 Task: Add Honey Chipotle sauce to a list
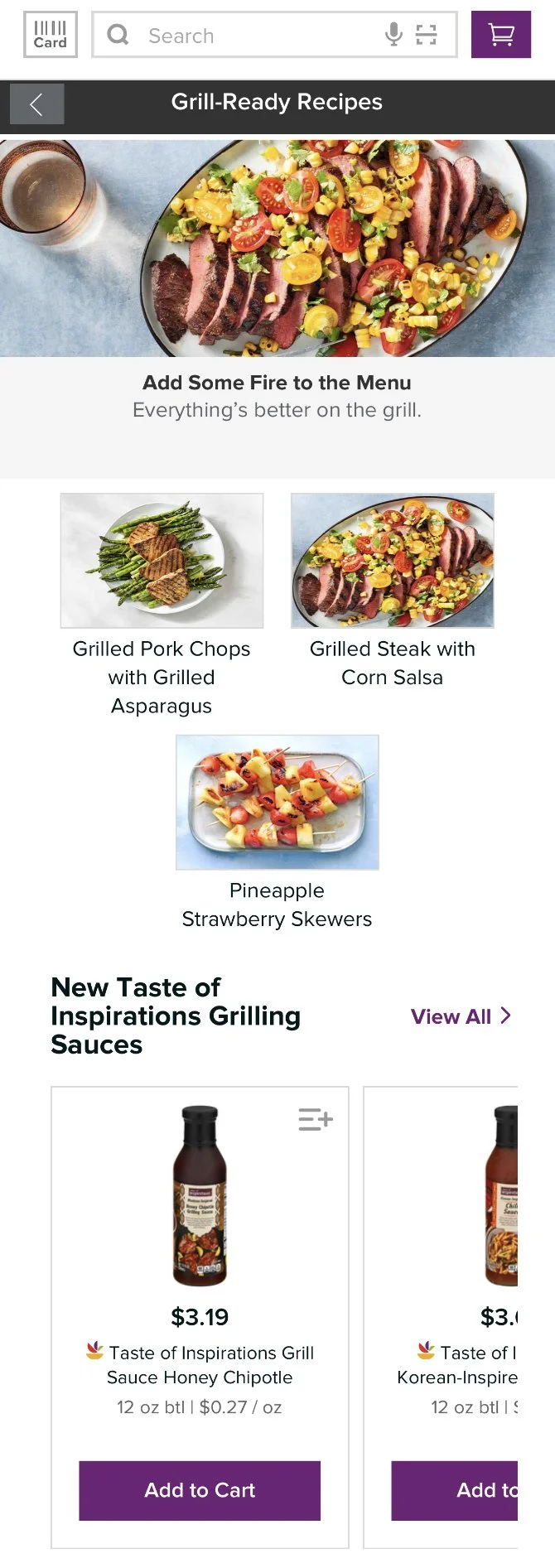(315, 1119)
